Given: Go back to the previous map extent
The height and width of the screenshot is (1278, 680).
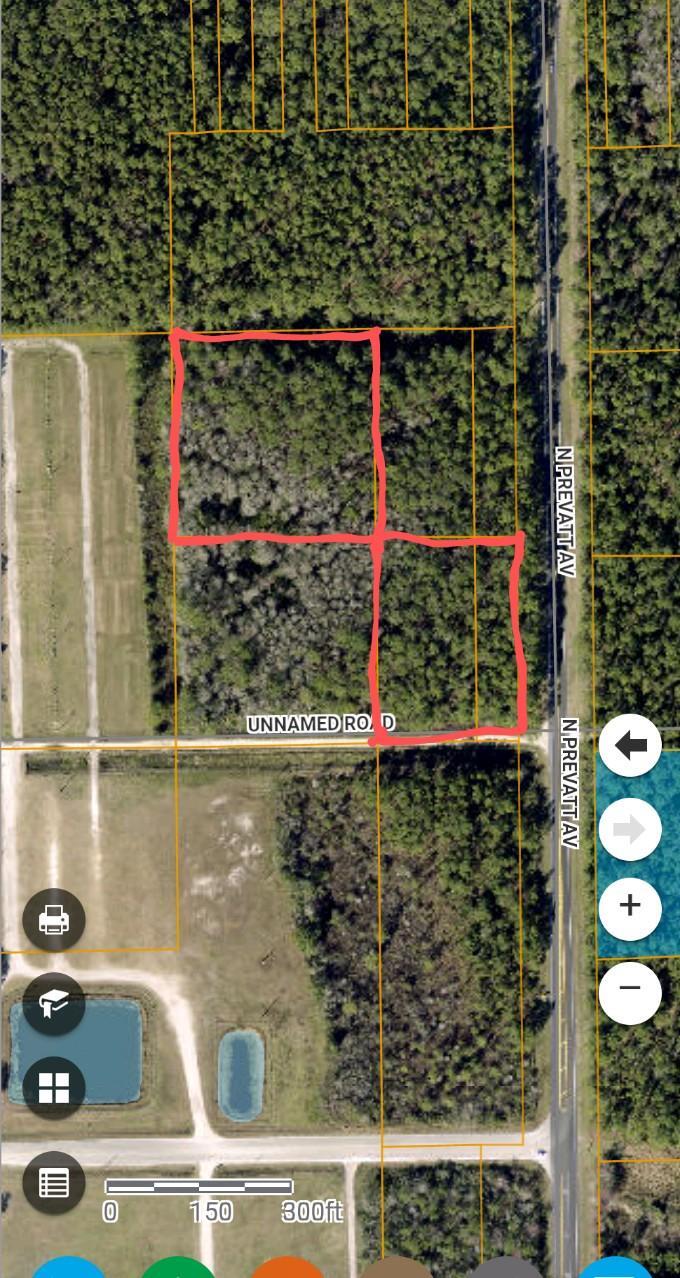Looking at the screenshot, I should [x=630, y=745].
